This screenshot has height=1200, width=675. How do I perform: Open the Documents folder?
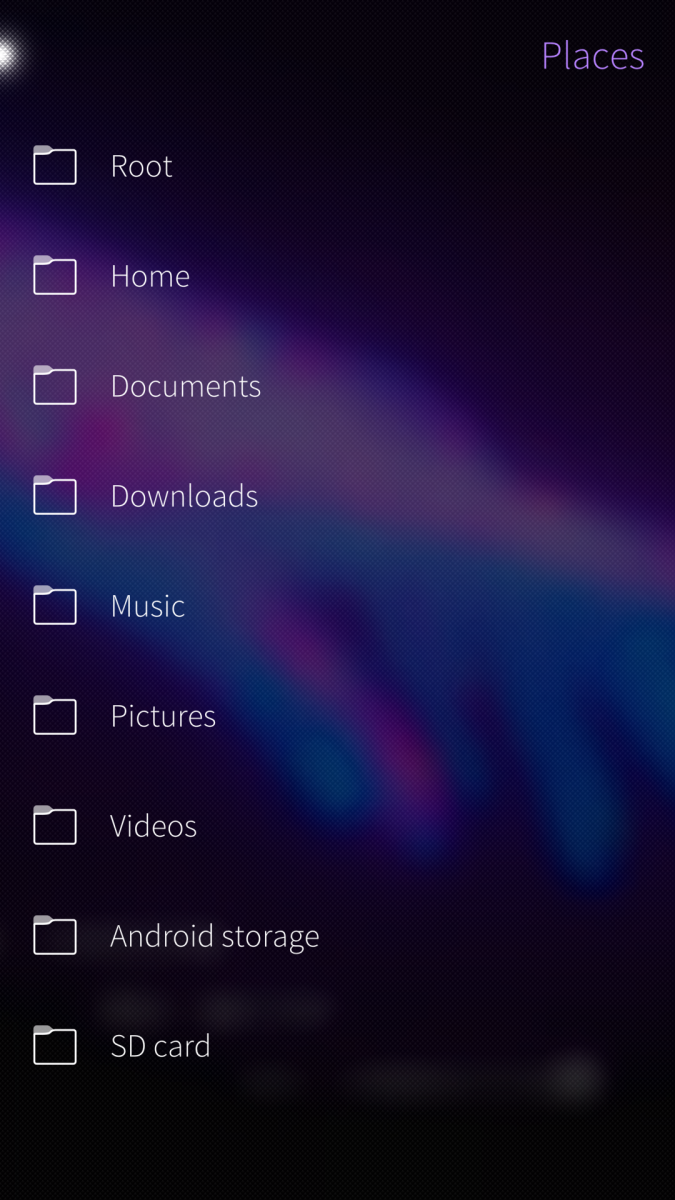(x=185, y=386)
